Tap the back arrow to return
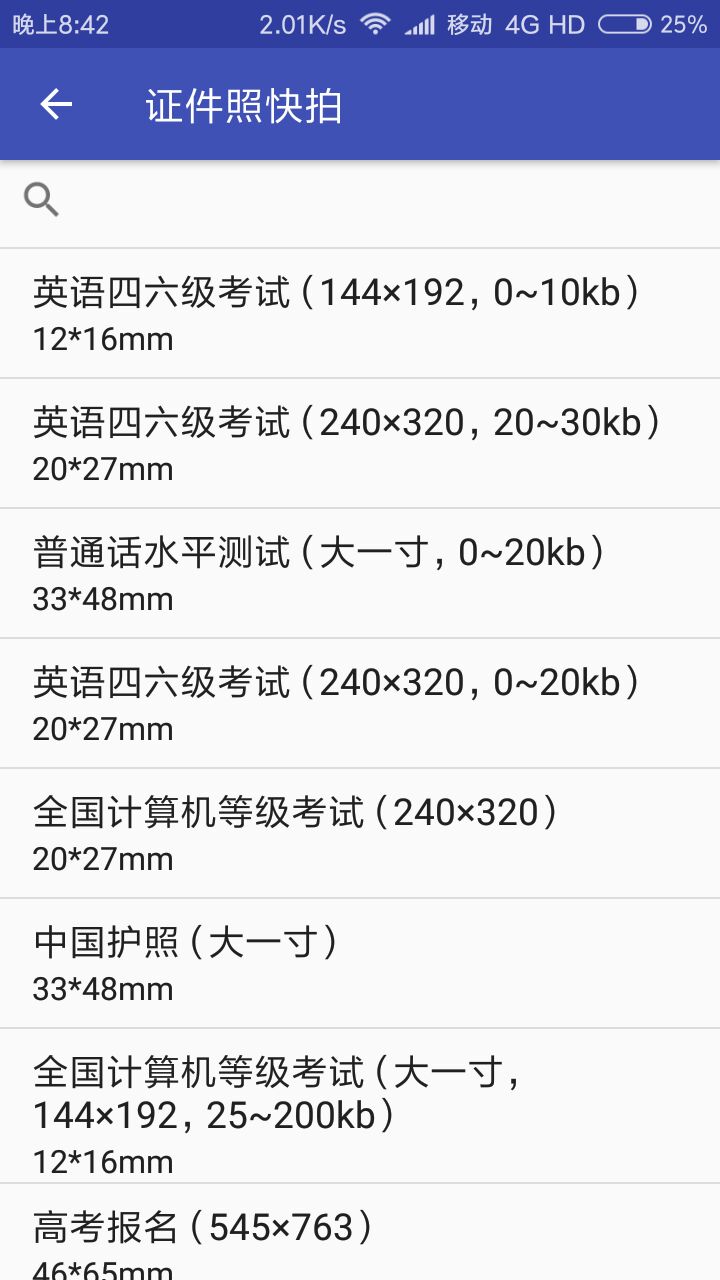720x1280 pixels. [55, 103]
